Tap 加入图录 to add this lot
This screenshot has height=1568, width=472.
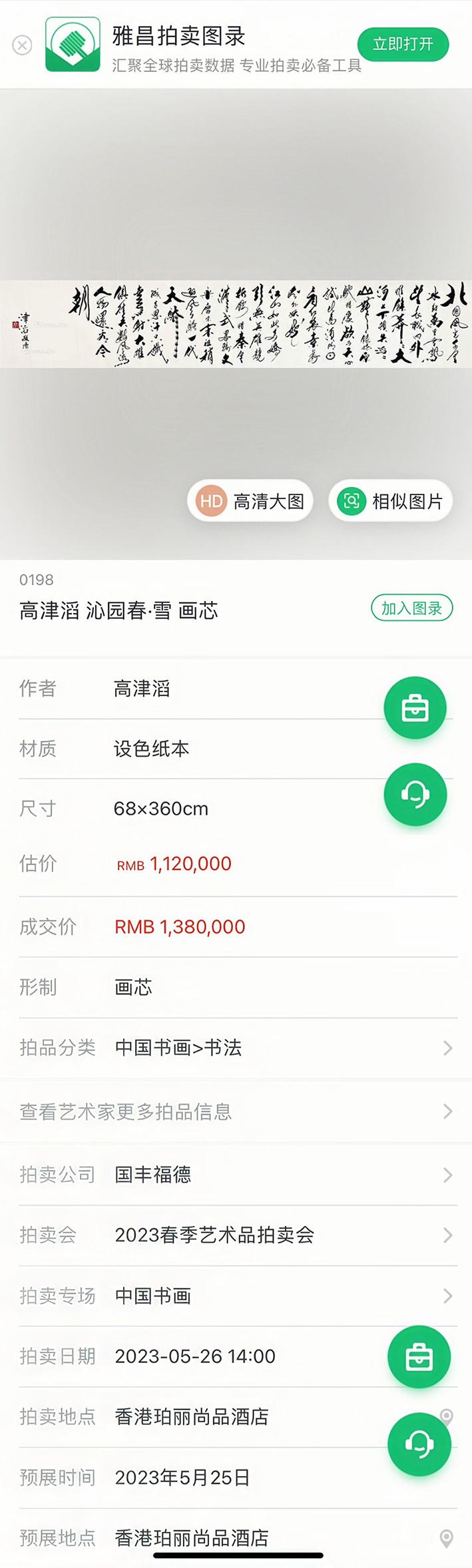(x=411, y=608)
